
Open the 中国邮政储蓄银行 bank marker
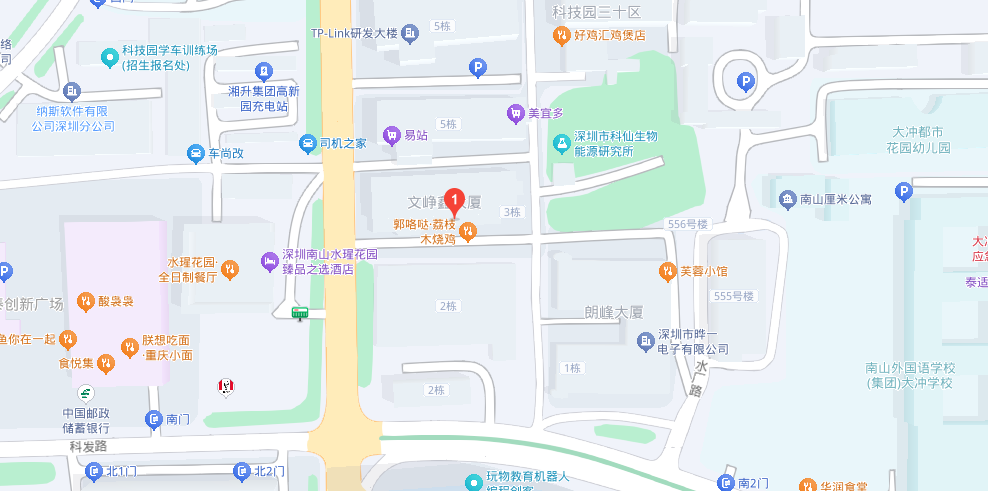tap(87, 391)
